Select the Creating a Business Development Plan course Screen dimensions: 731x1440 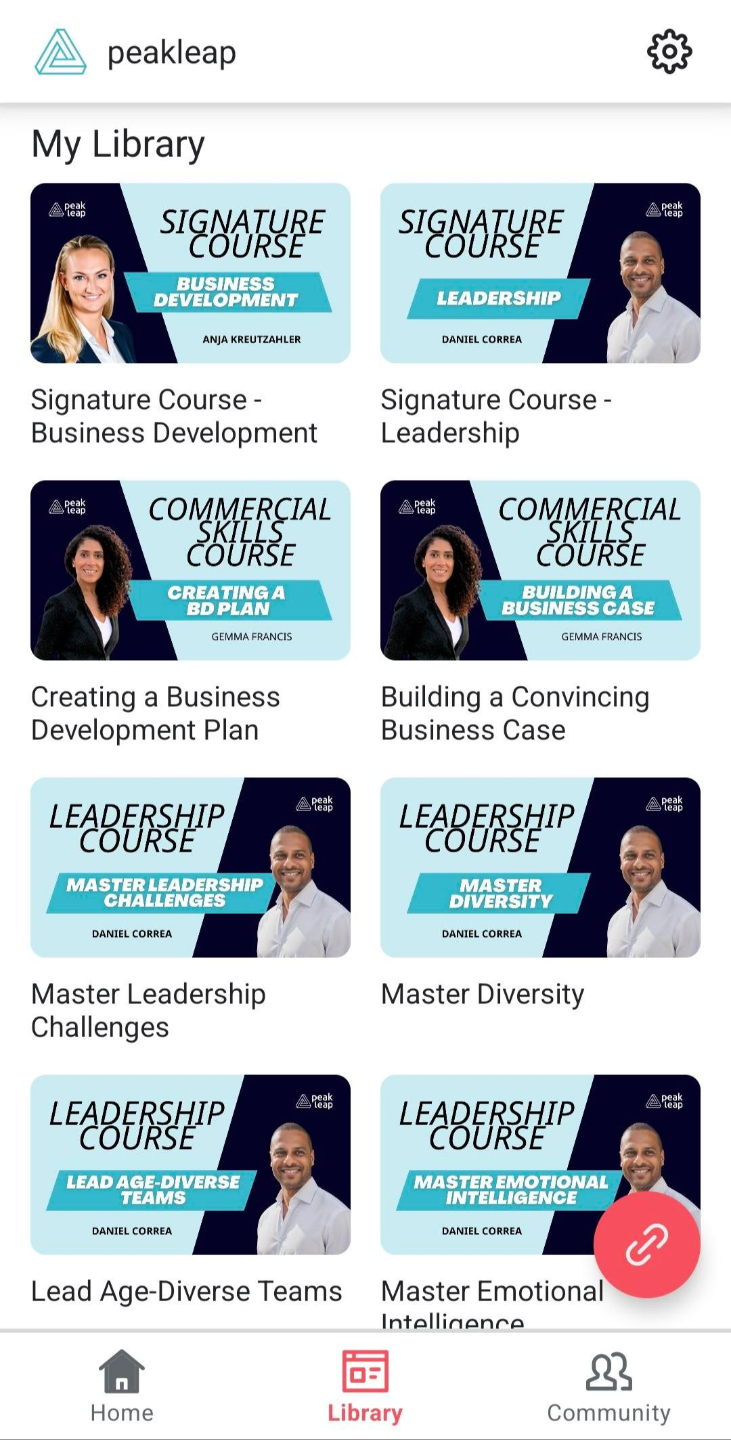tap(190, 570)
